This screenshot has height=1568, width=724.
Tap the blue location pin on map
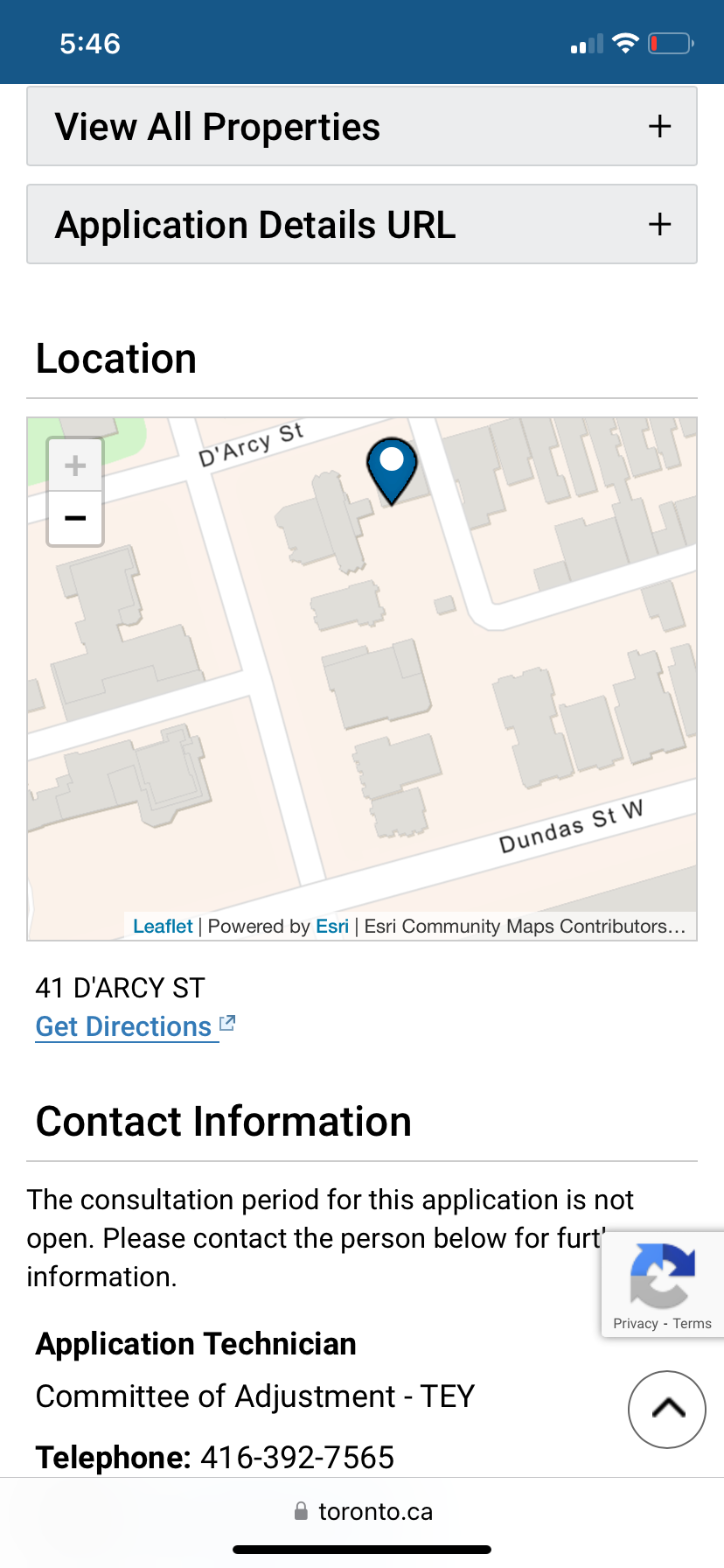[392, 467]
